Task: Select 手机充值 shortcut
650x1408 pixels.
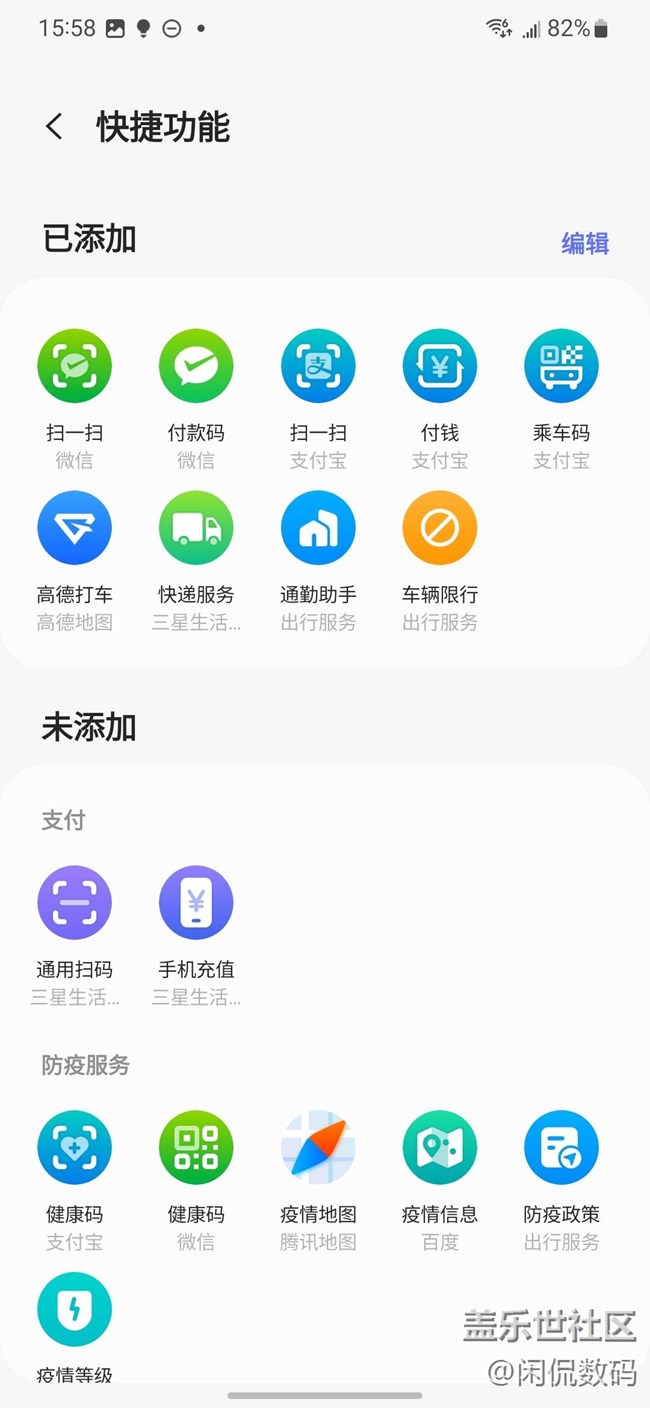Action: [196, 903]
